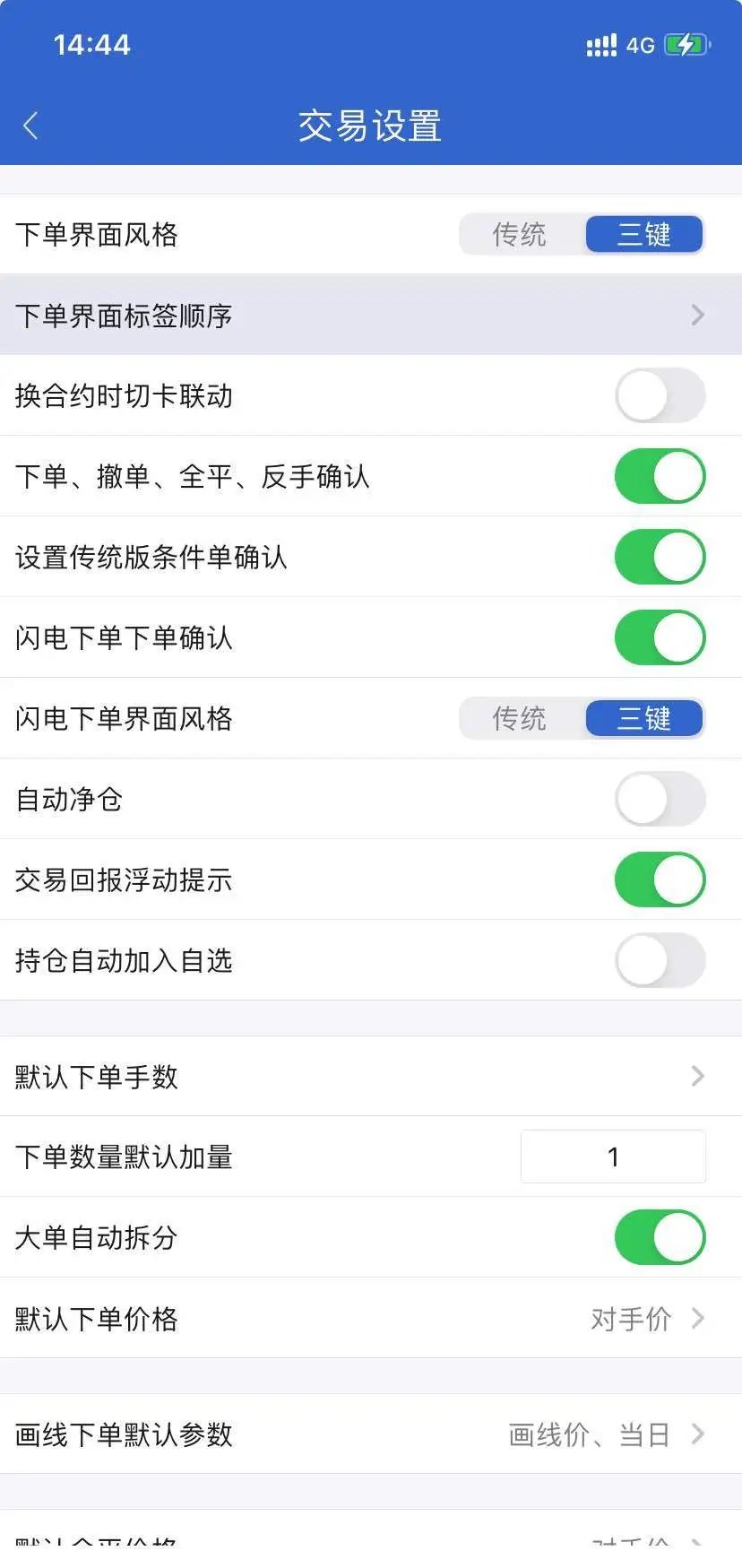The image size is (742, 1568).
Task: Switch off 大单自动拆分
Action: [x=660, y=1237]
